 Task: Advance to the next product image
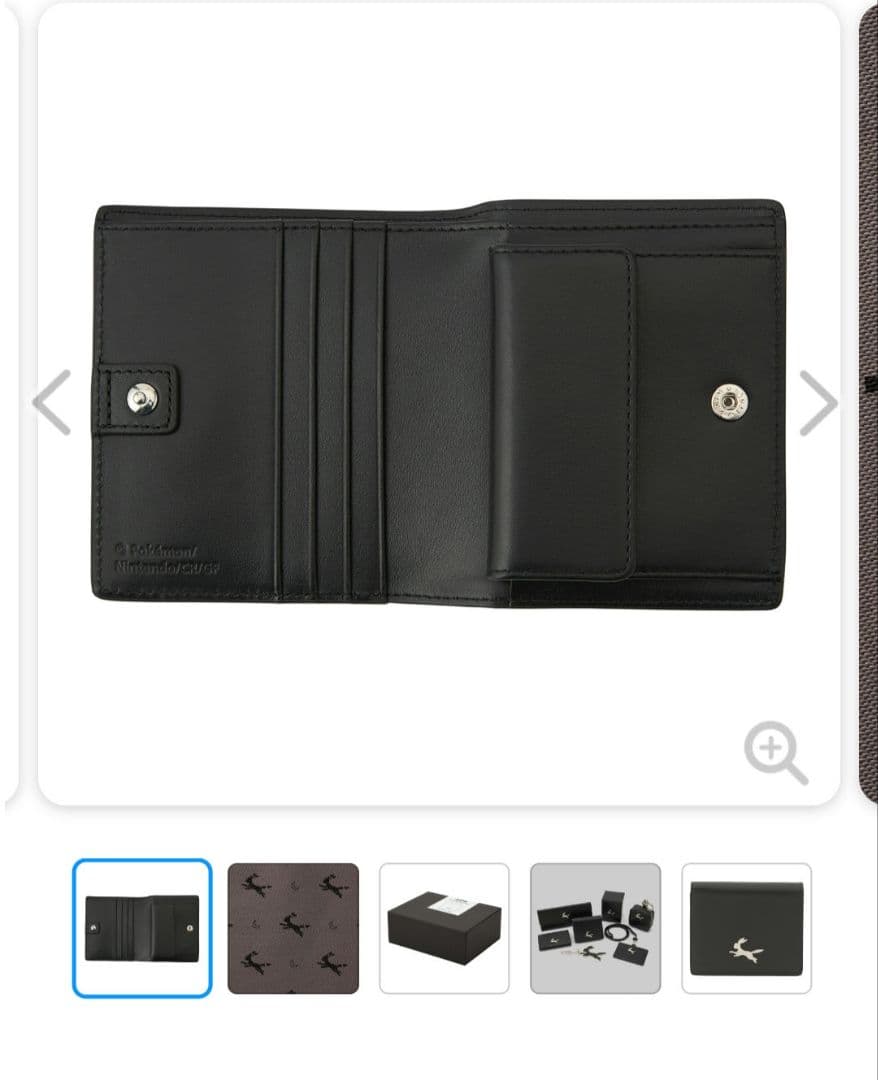(818, 403)
